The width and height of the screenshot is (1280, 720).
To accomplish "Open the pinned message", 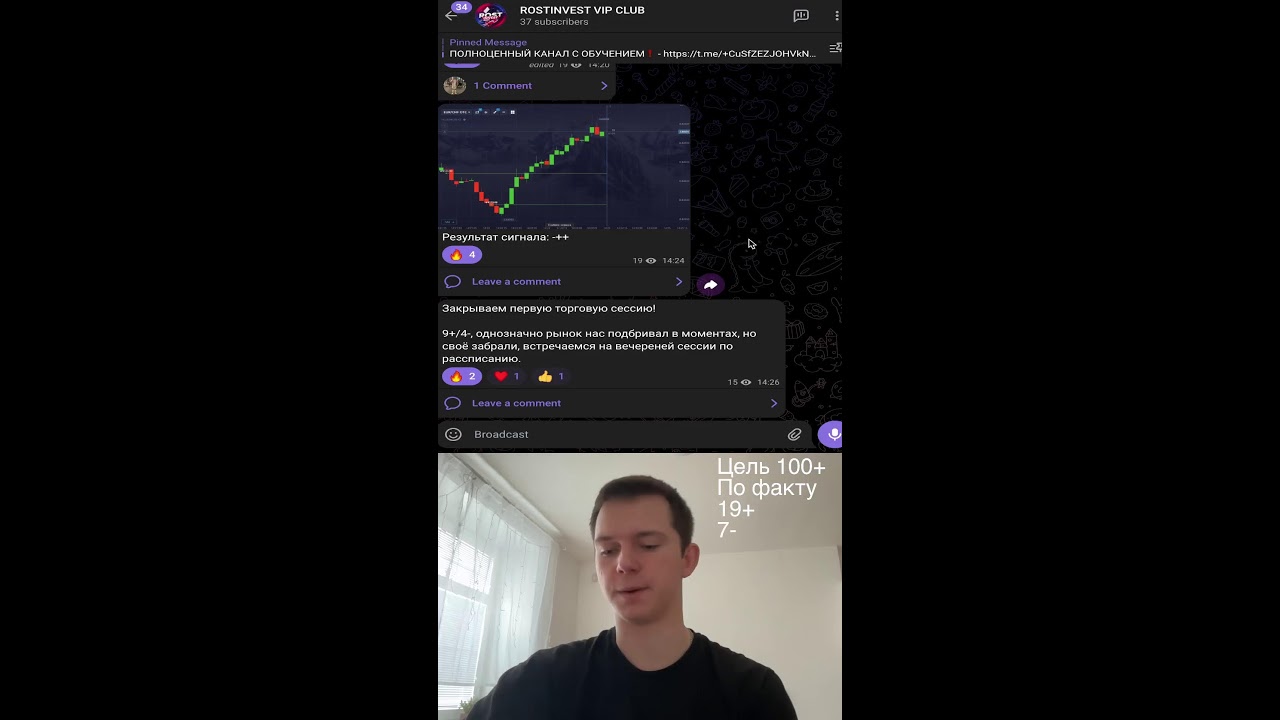I will [x=632, y=48].
